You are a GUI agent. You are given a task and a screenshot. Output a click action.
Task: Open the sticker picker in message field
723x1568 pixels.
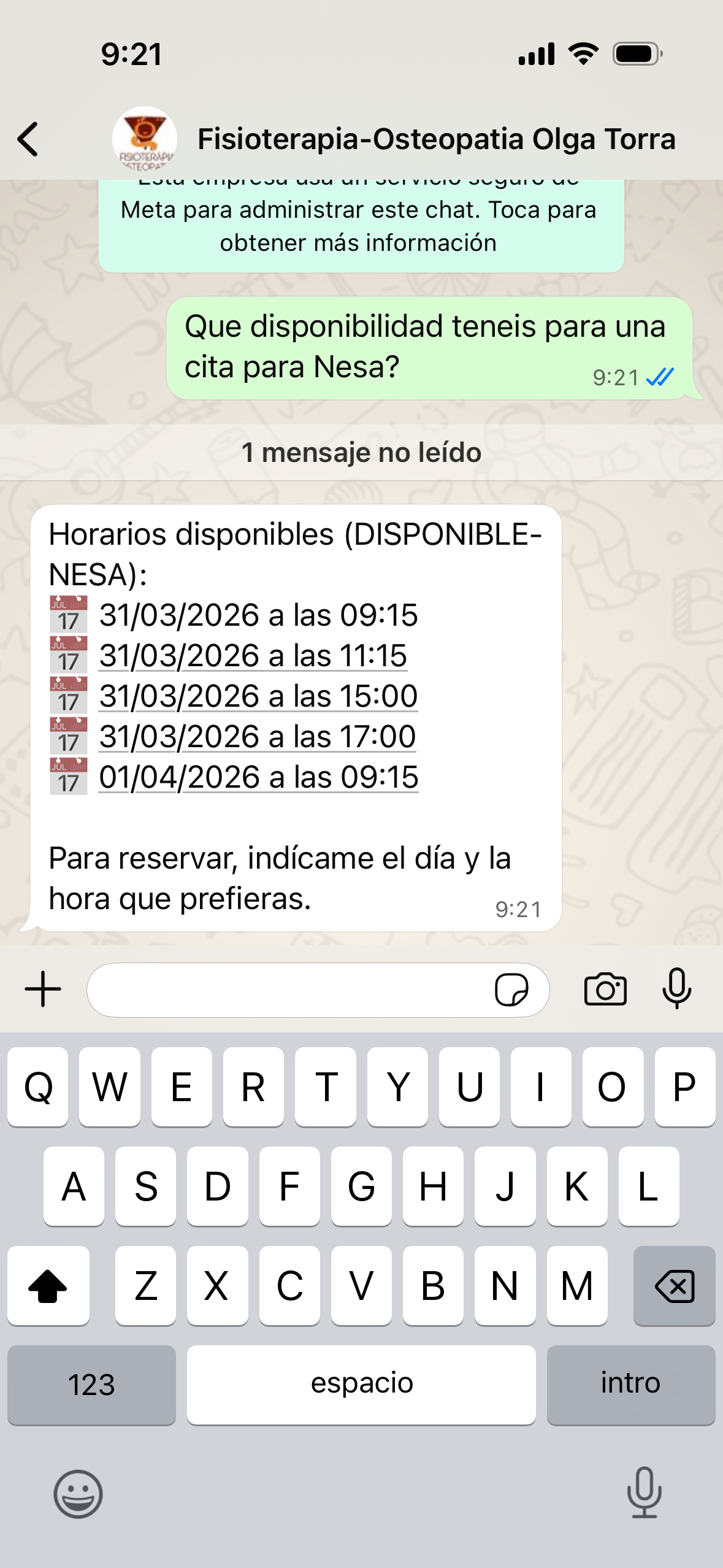pos(511,990)
